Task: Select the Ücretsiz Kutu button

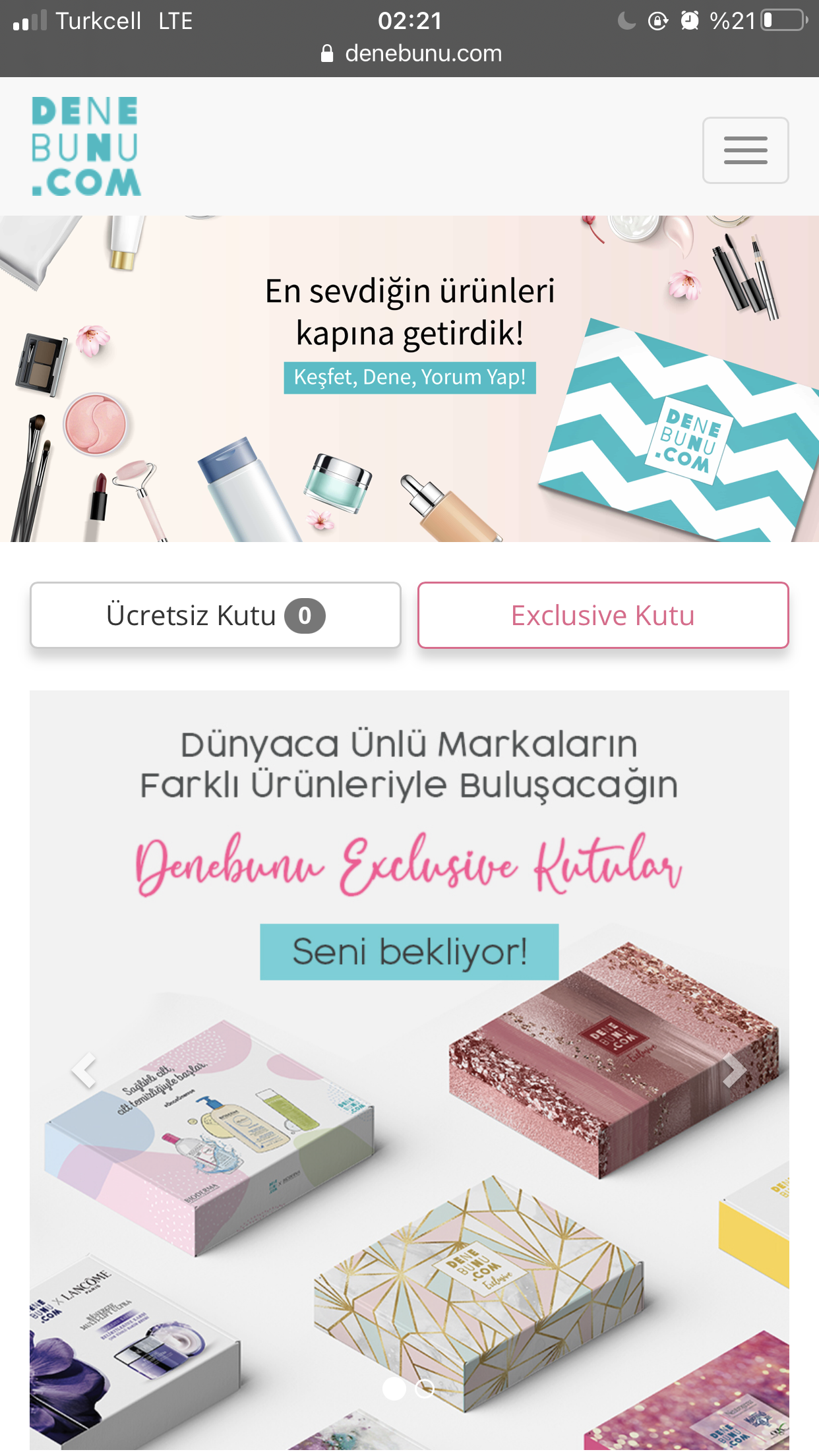Action: click(x=216, y=615)
